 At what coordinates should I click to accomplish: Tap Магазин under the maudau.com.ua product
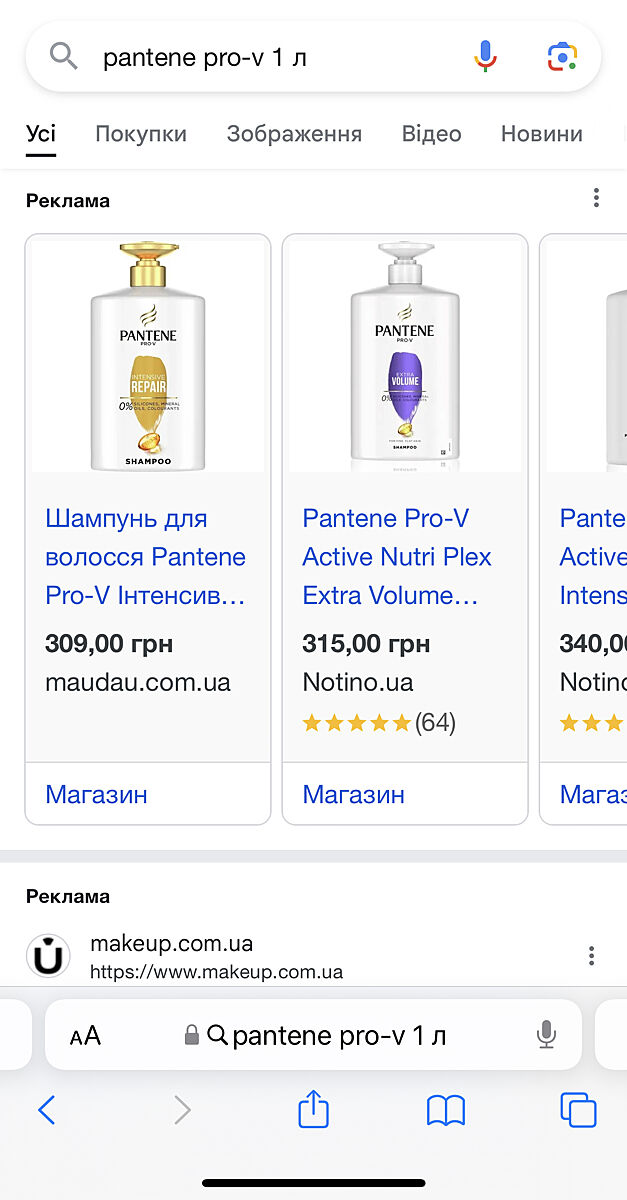point(96,795)
